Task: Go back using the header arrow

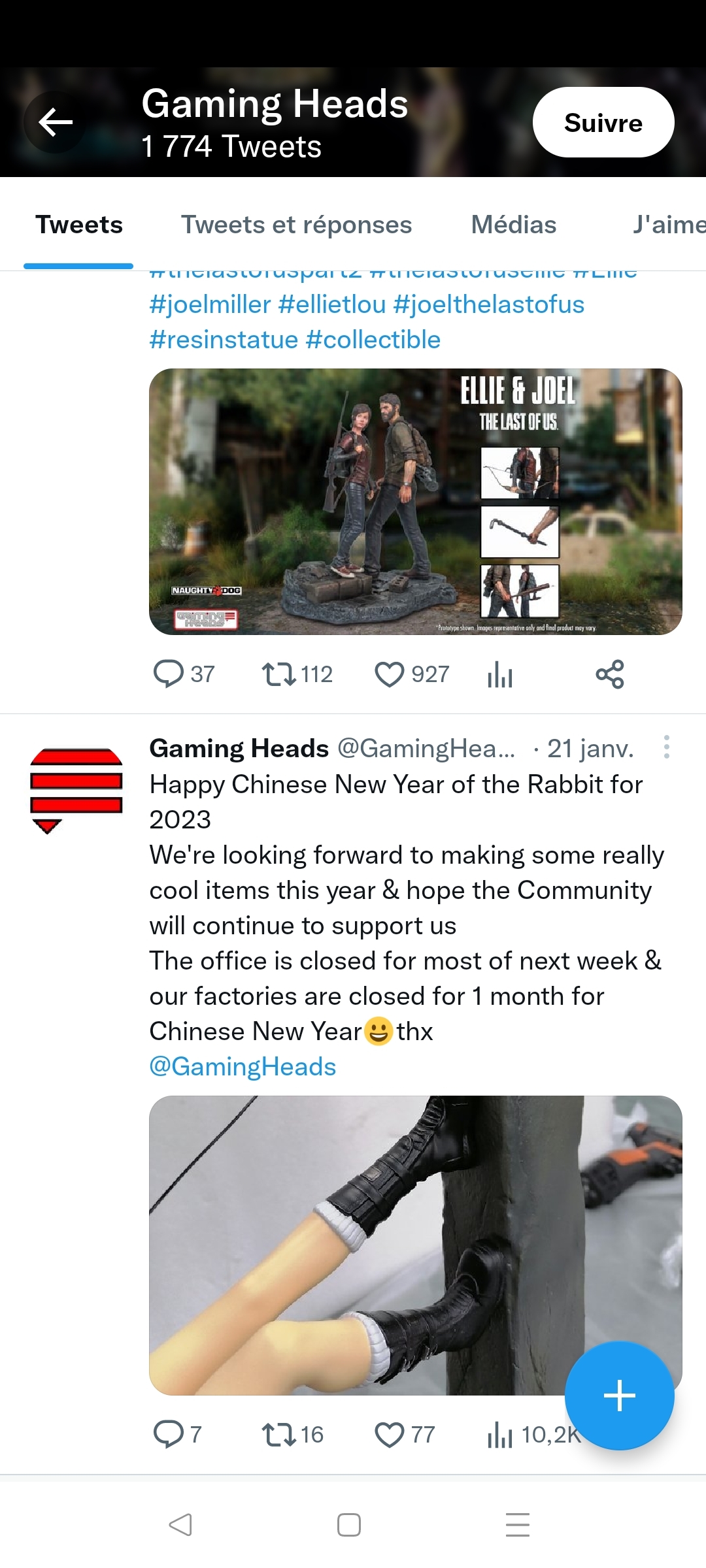Action: point(56,122)
